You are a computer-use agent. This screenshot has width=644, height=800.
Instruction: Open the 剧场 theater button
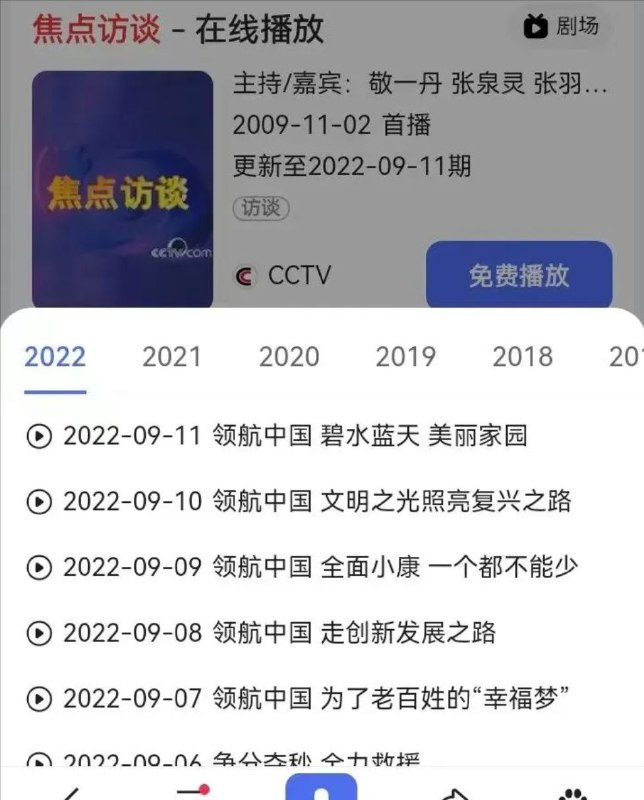[563, 27]
